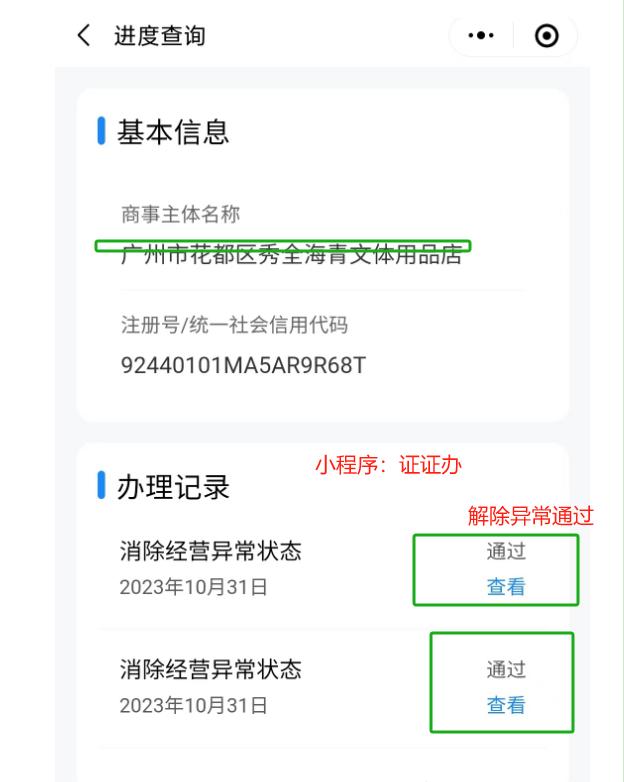Open the mini program more options menu
This screenshot has height=782, width=624.
coord(483,36)
